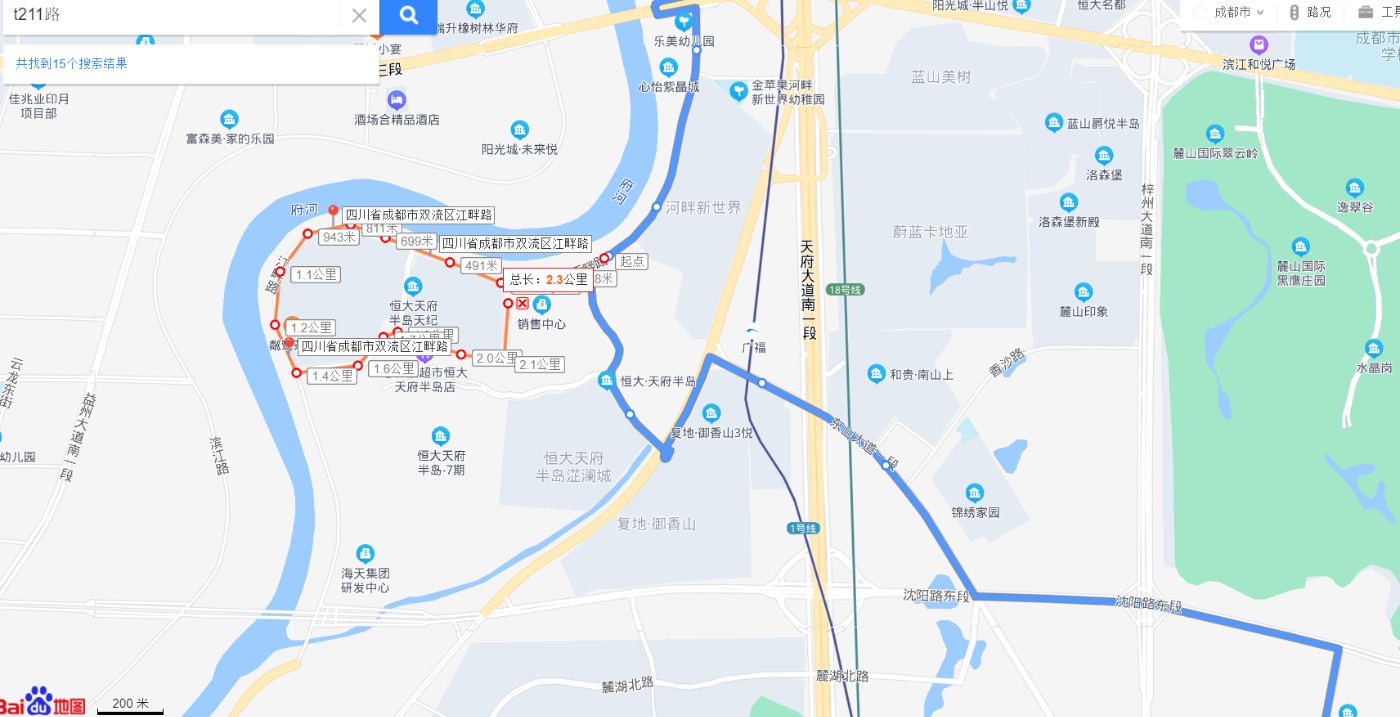The image size is (1400, 717).
Task: Open the 工具 toolbox menu
Action: [x=1378, y=12]
